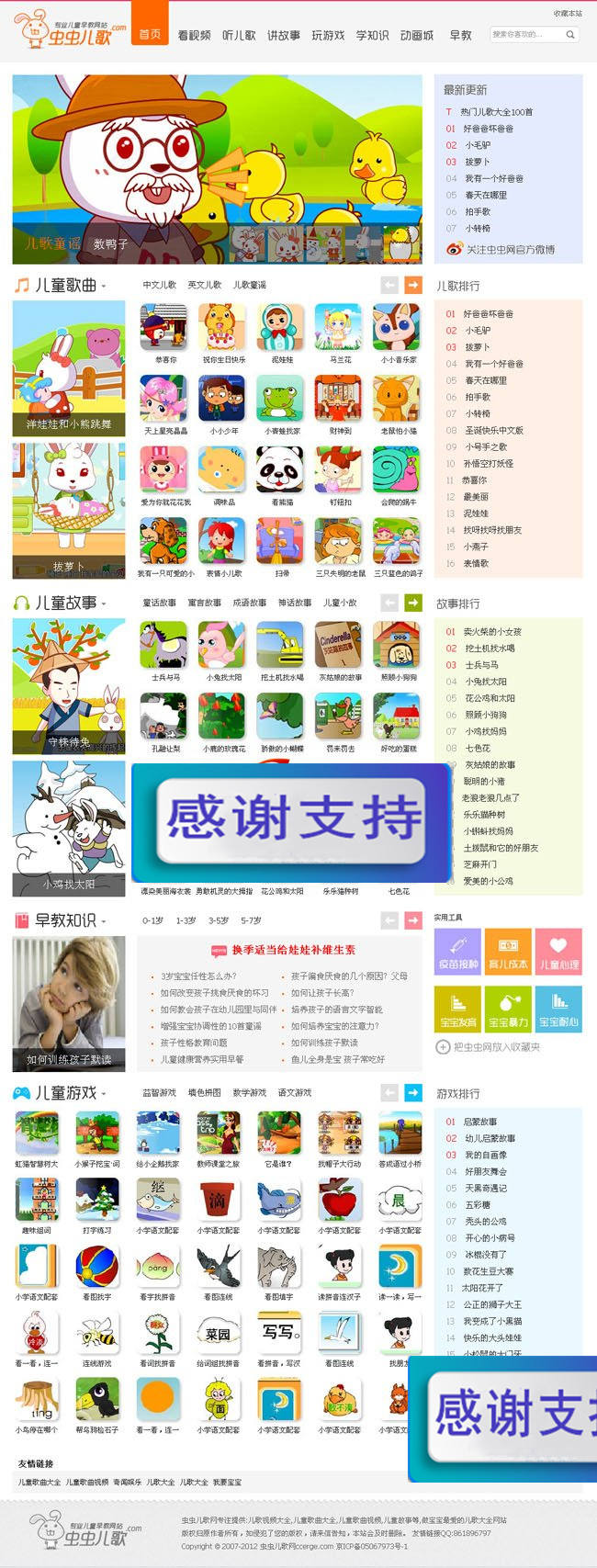Viewport: 597px width, 1568px height.
Task: Switch to the 看视频 section
Action: pos(194,36)
